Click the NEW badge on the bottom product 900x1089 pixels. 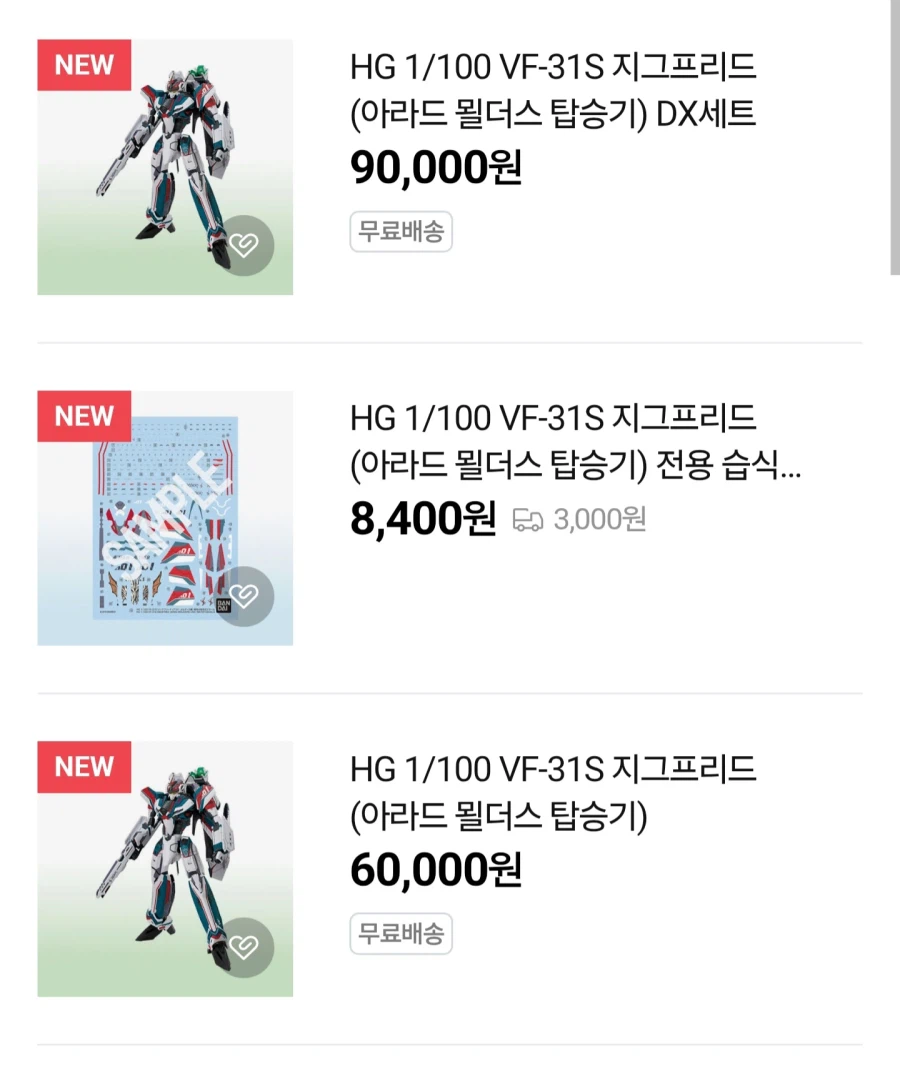point(83,768)
